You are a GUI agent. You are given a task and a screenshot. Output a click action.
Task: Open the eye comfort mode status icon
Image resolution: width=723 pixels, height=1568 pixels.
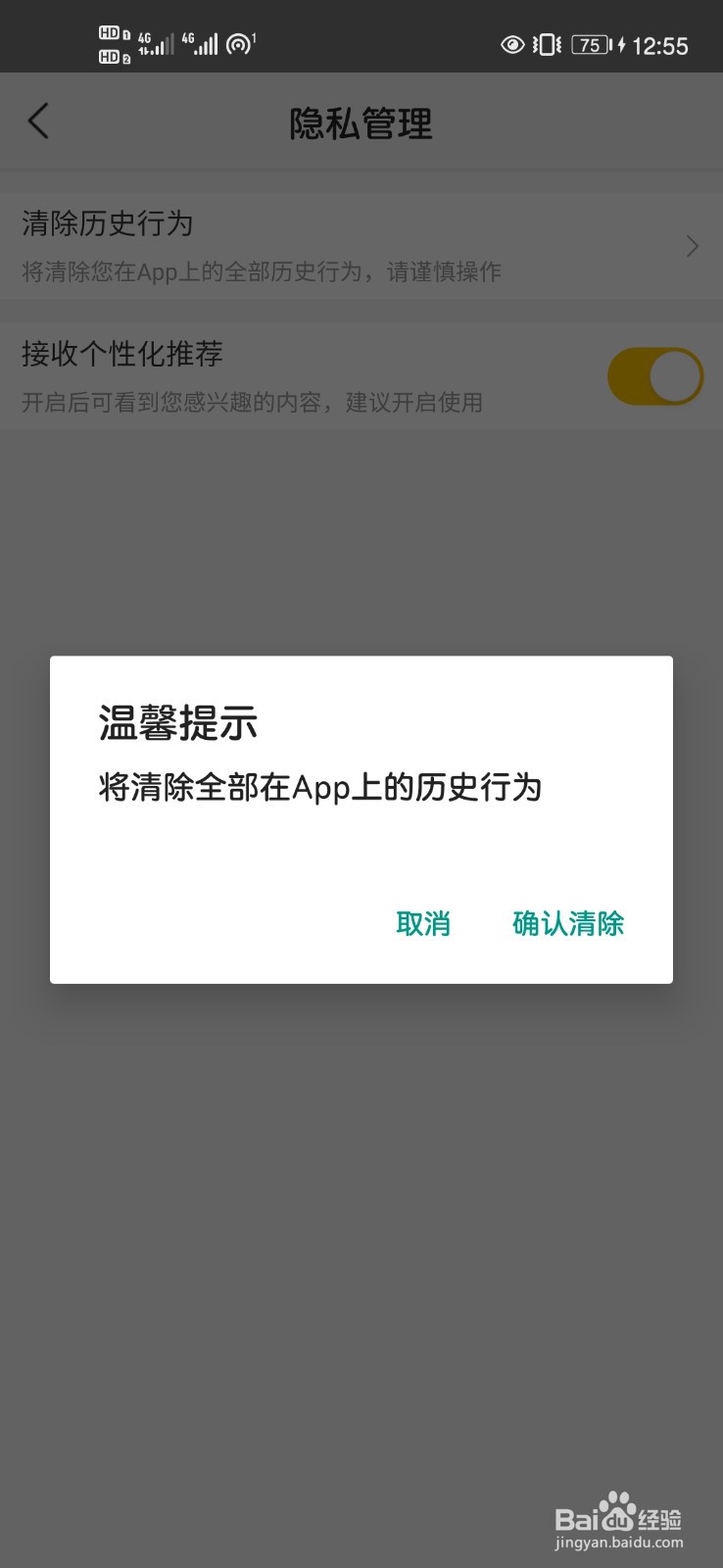coord(511,45)
